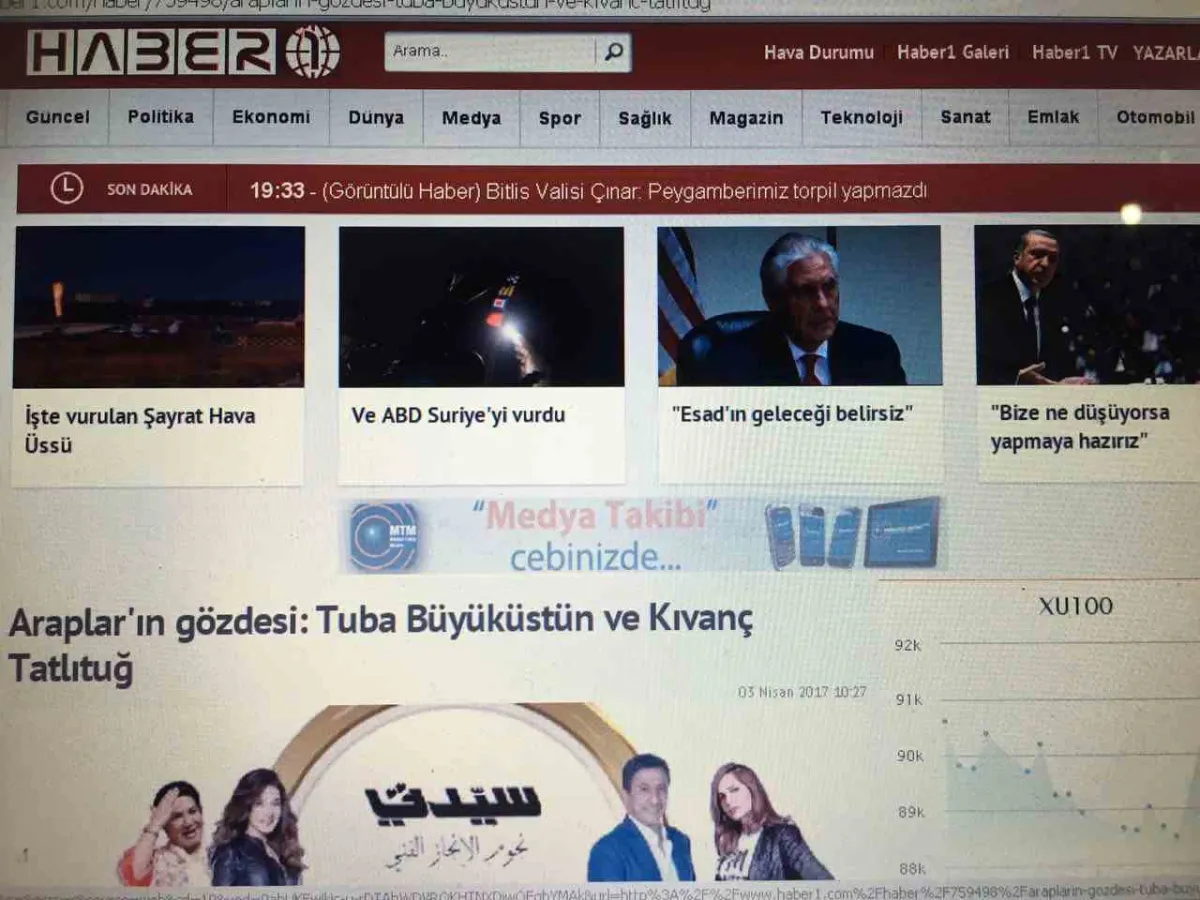
Task: Go to Teknoloji category
Action: [x=861, y=118]
